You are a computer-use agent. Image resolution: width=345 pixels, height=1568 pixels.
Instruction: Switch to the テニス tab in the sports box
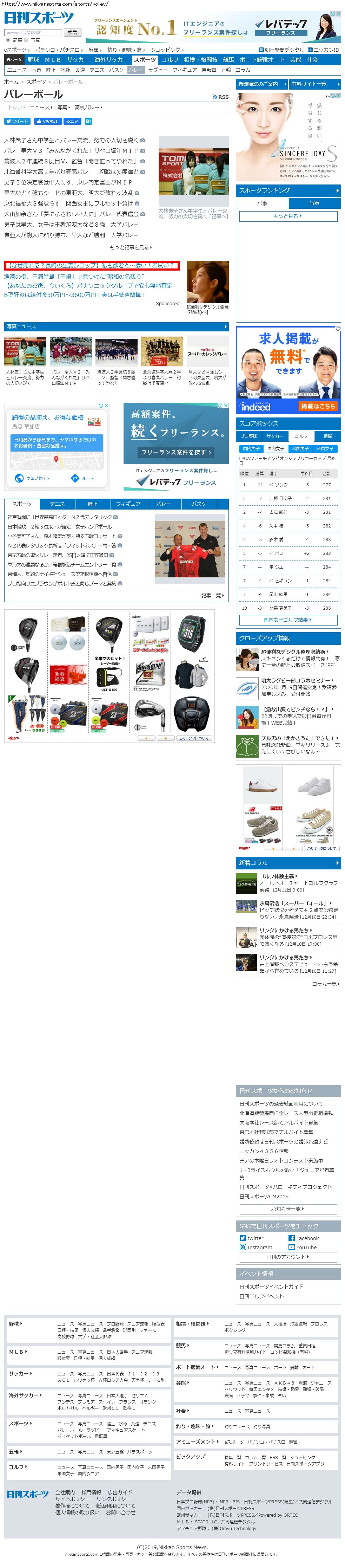(57, 504)
